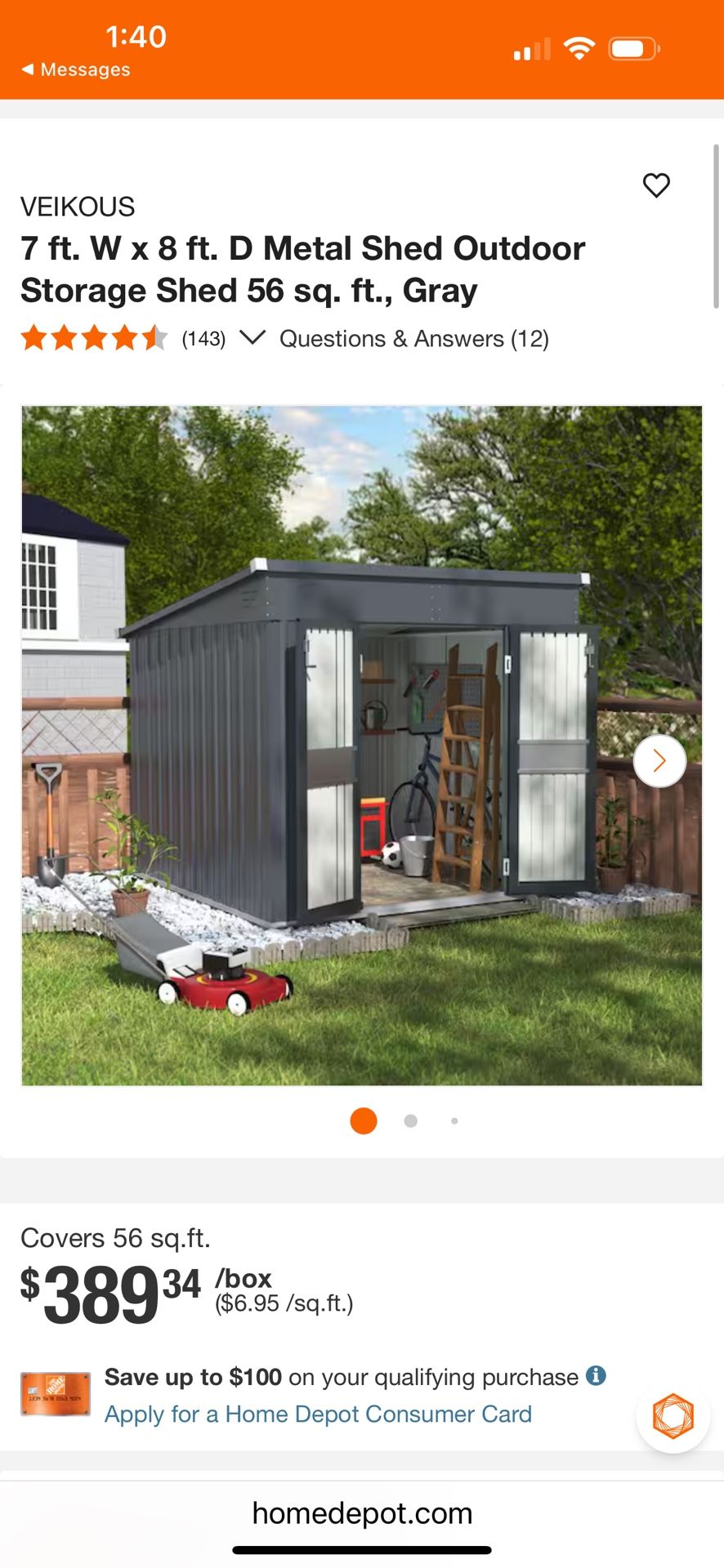Open the next product image arrow

click(659, 760)
